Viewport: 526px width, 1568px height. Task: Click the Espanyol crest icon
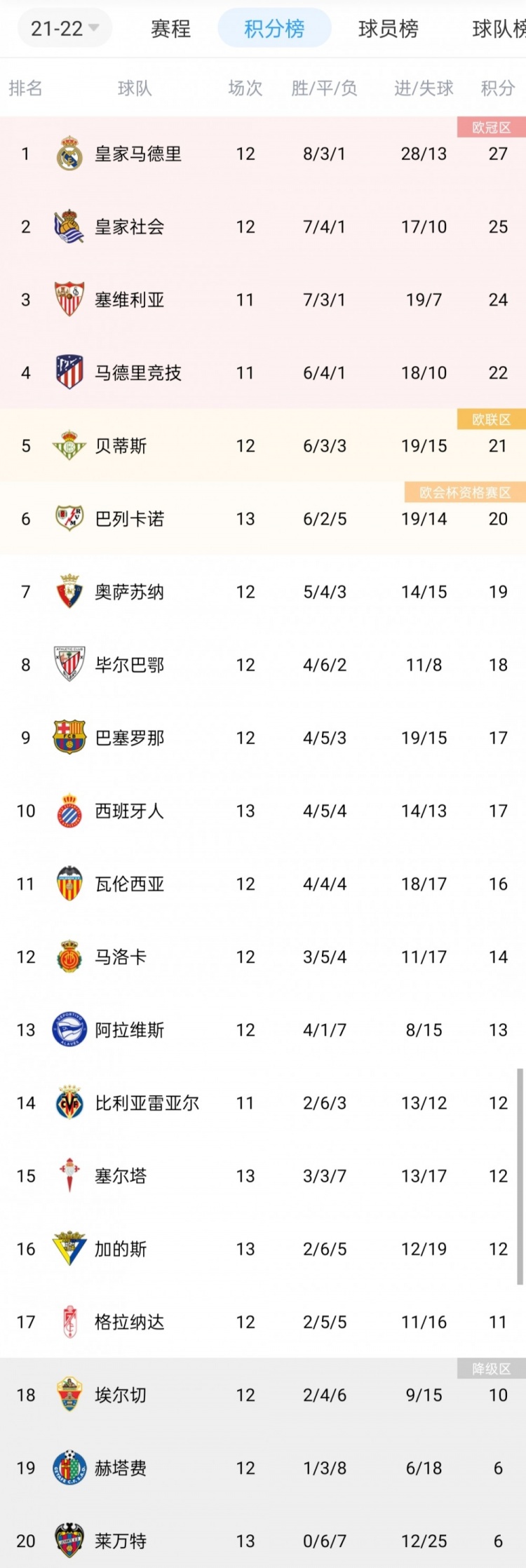[69, 811]
